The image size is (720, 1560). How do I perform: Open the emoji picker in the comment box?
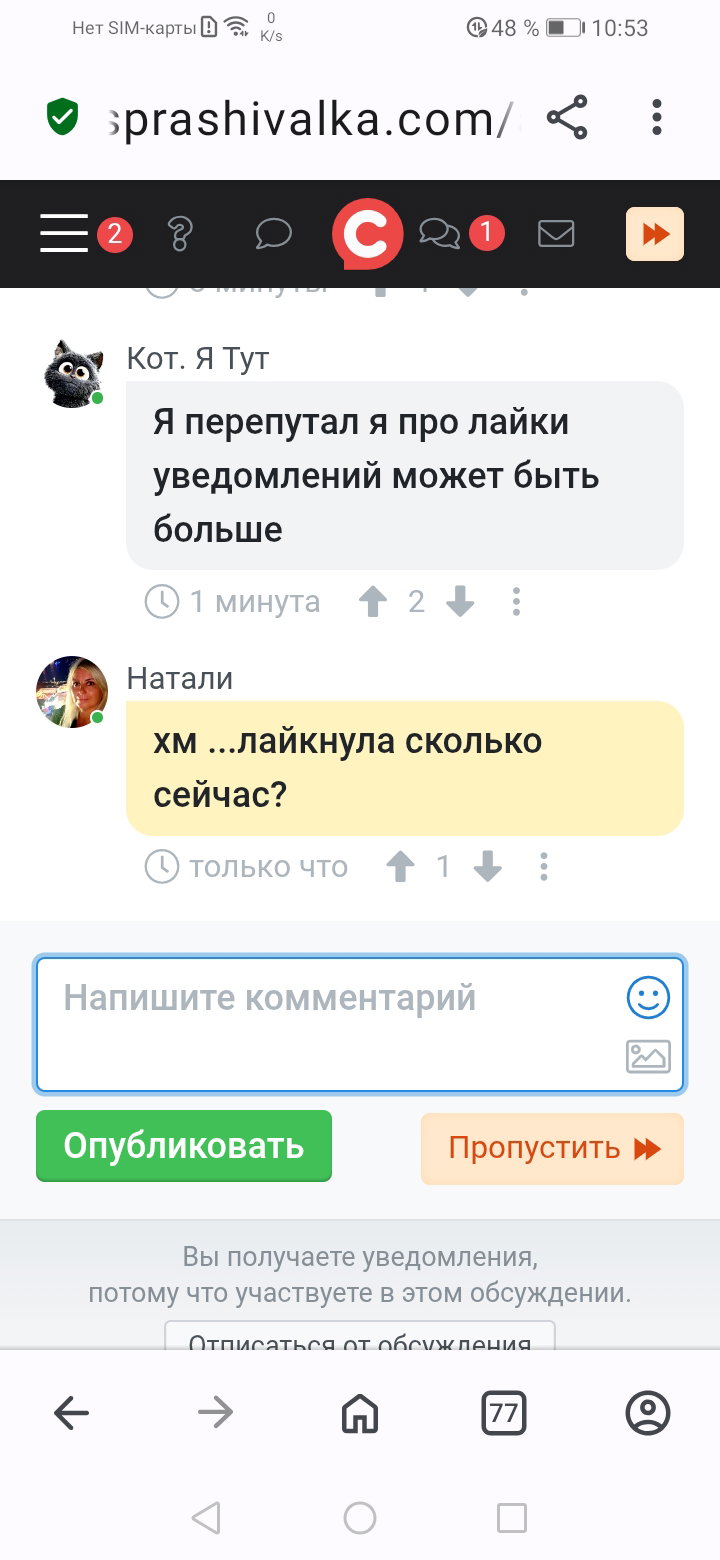[648, 998]
